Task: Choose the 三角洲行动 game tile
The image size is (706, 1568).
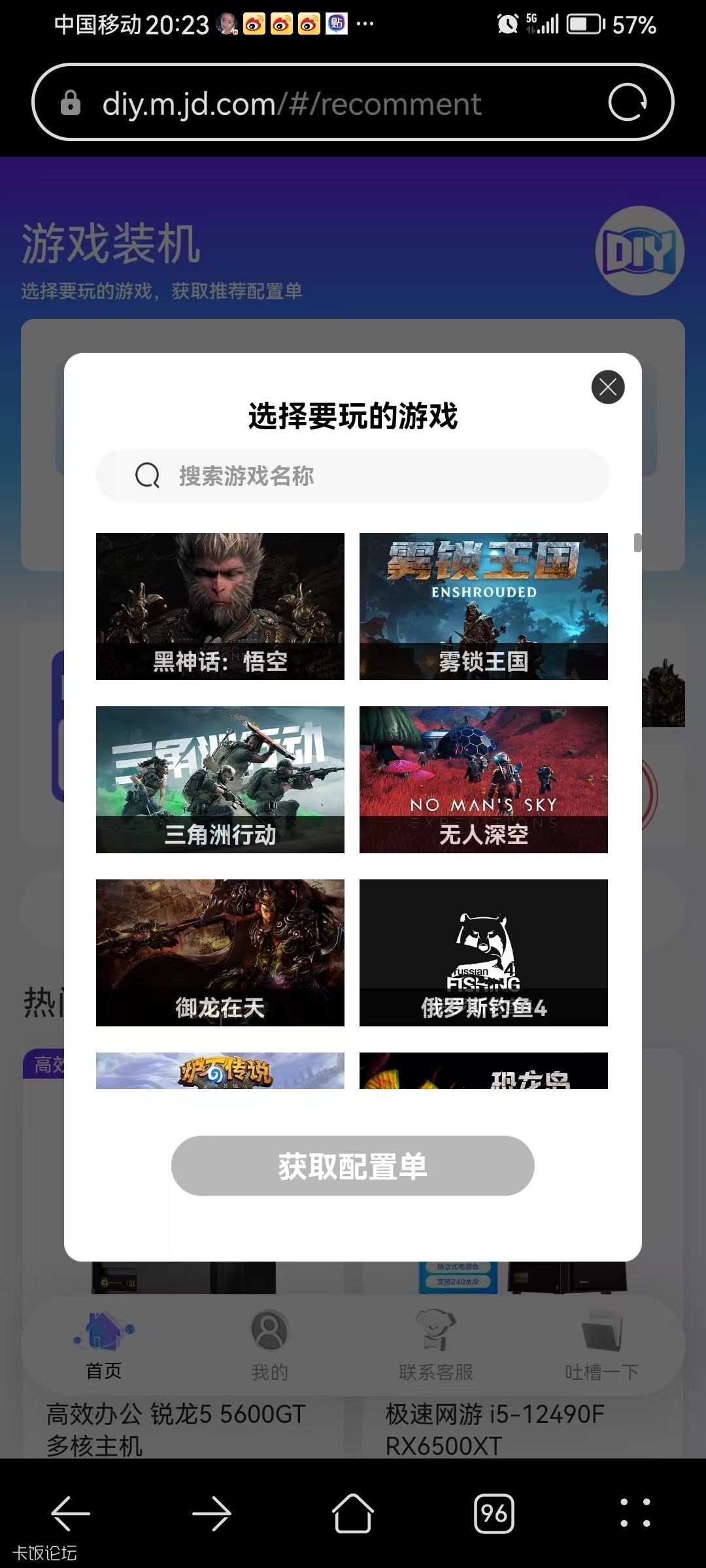Action: [220, 779]
